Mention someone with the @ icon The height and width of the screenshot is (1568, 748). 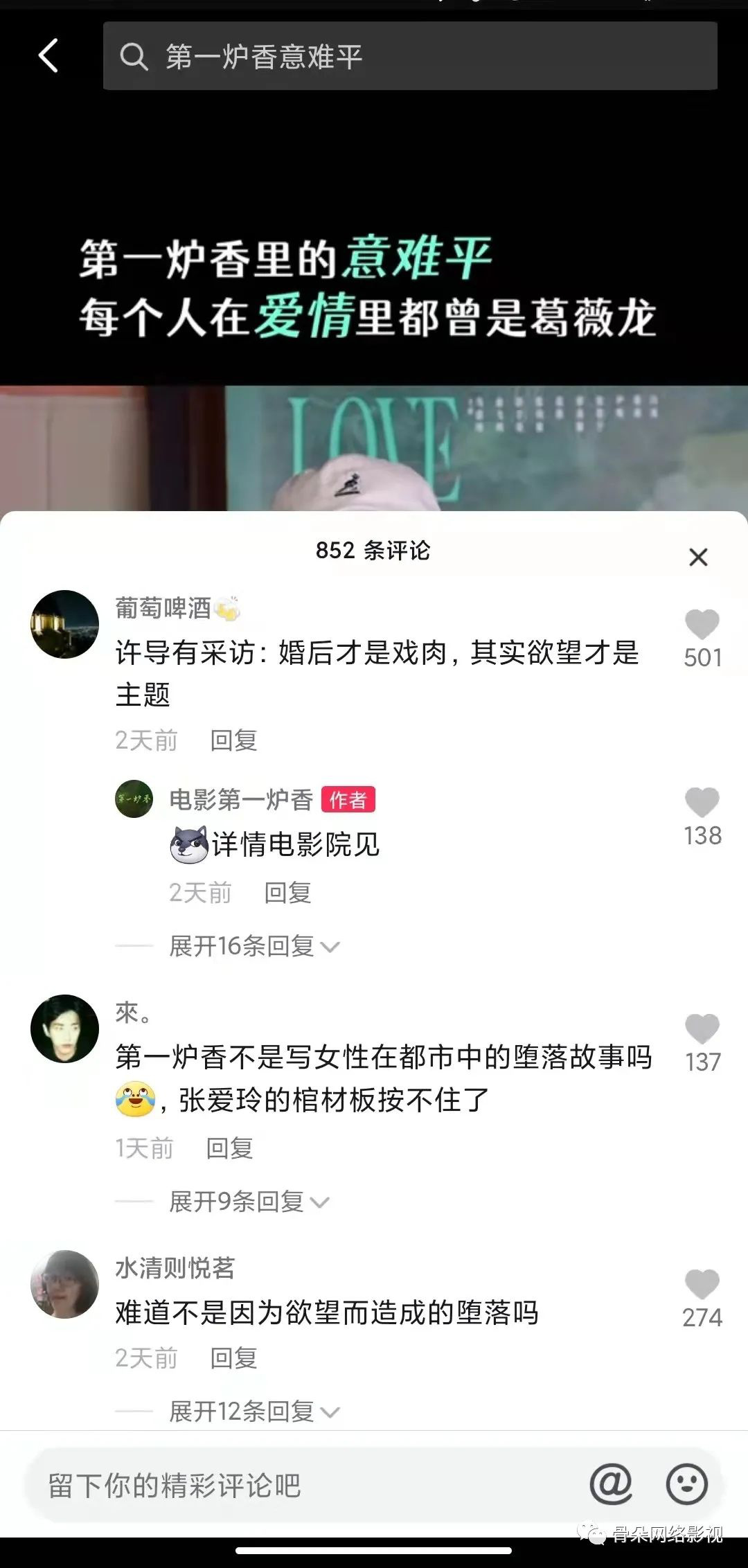610,1484
